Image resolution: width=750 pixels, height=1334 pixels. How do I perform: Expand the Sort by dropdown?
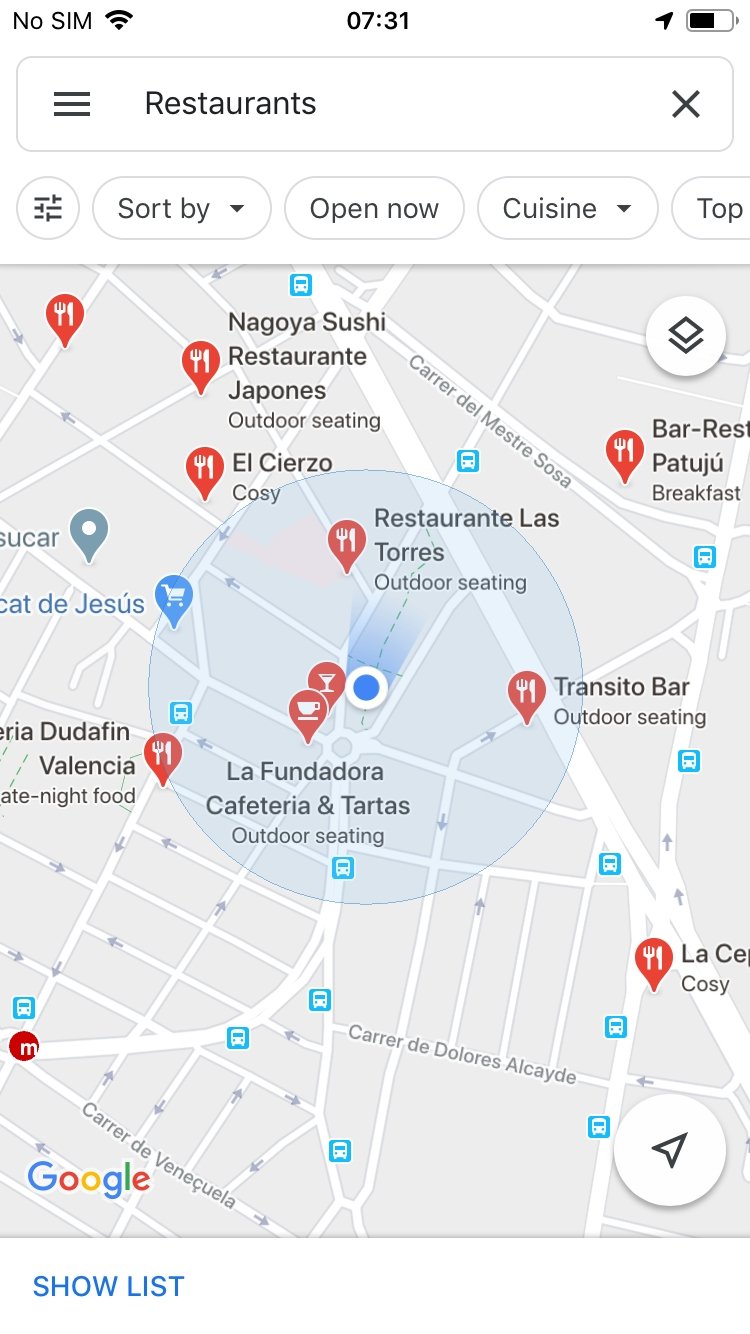coord(182,208)
